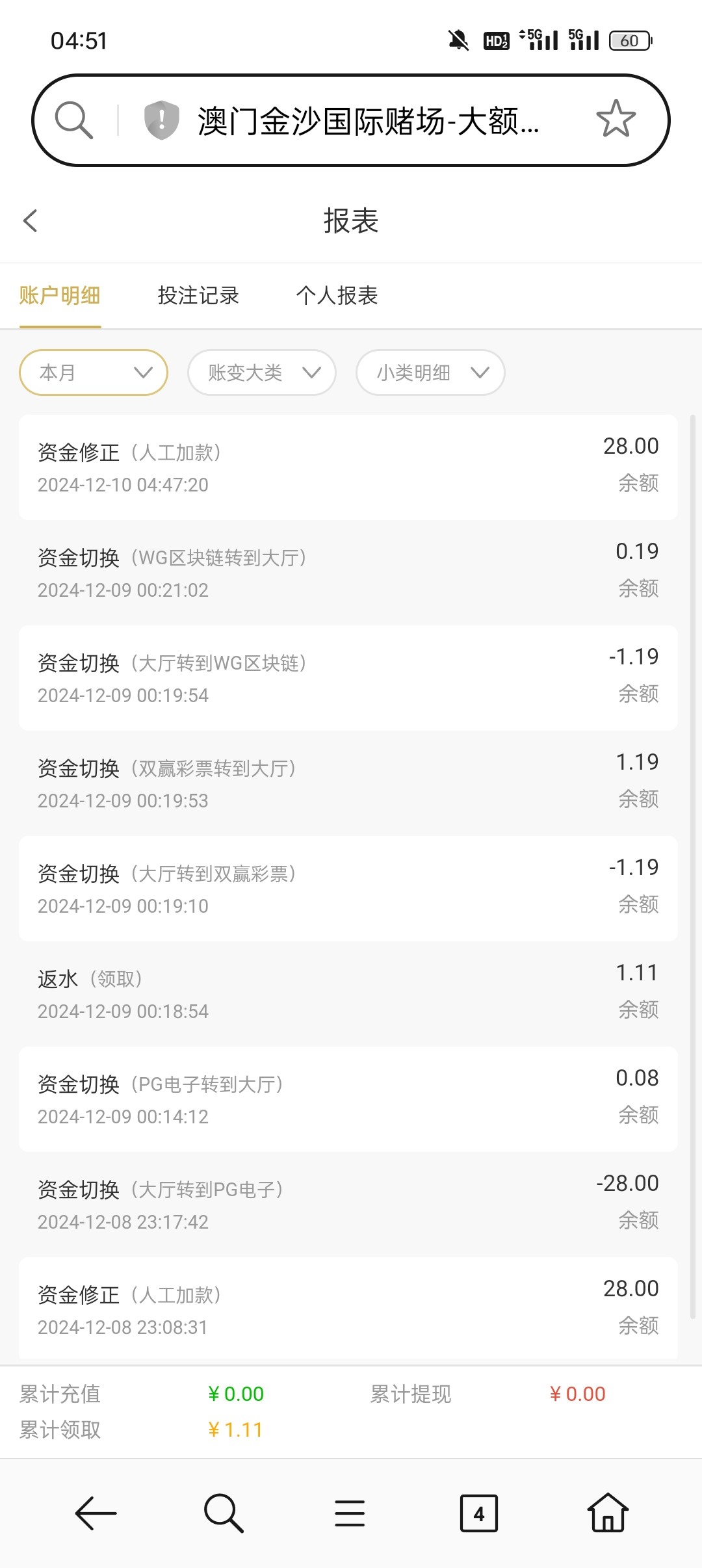Tap the browser toolbar search icon
This screenshot has height=1568, width=702.
pos(224,1513)
